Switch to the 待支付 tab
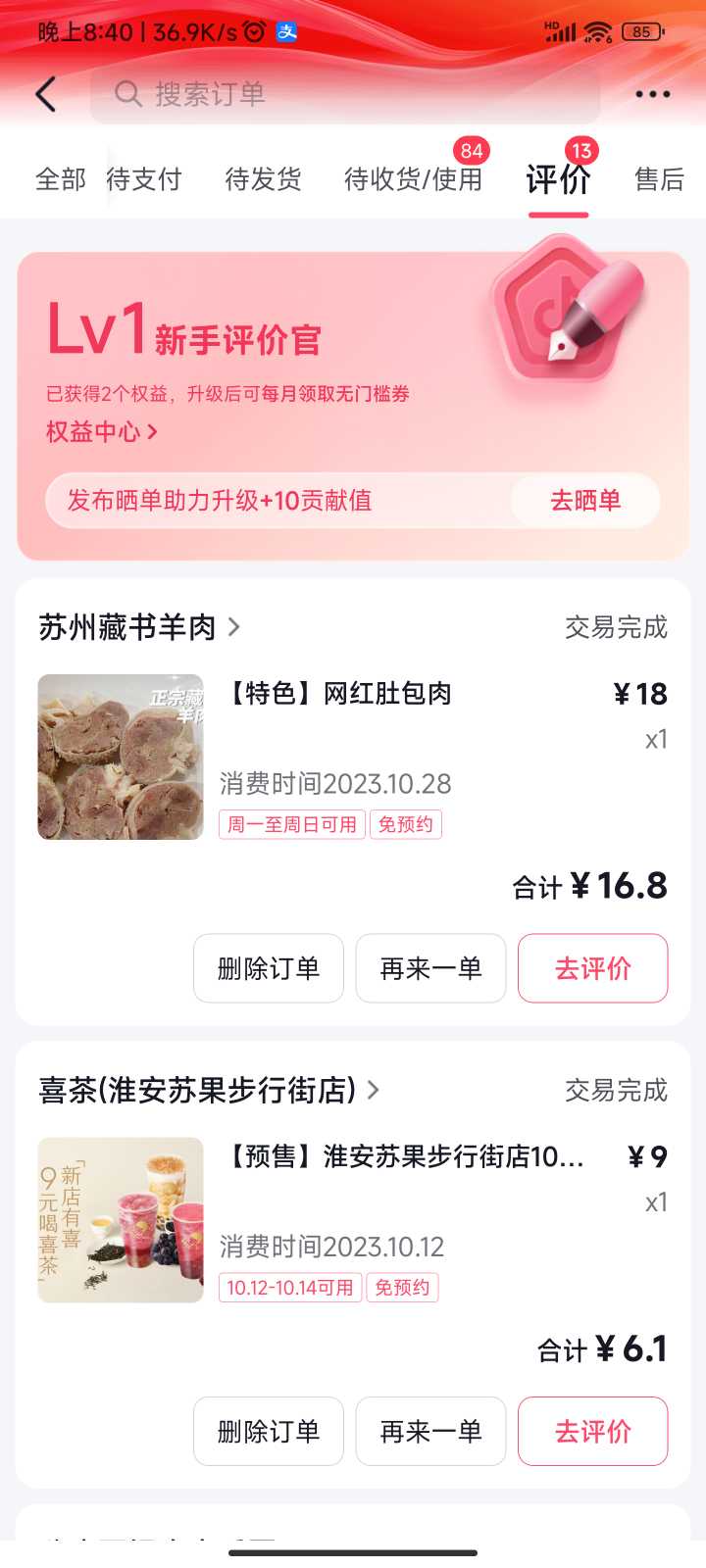 pos(144,179)
